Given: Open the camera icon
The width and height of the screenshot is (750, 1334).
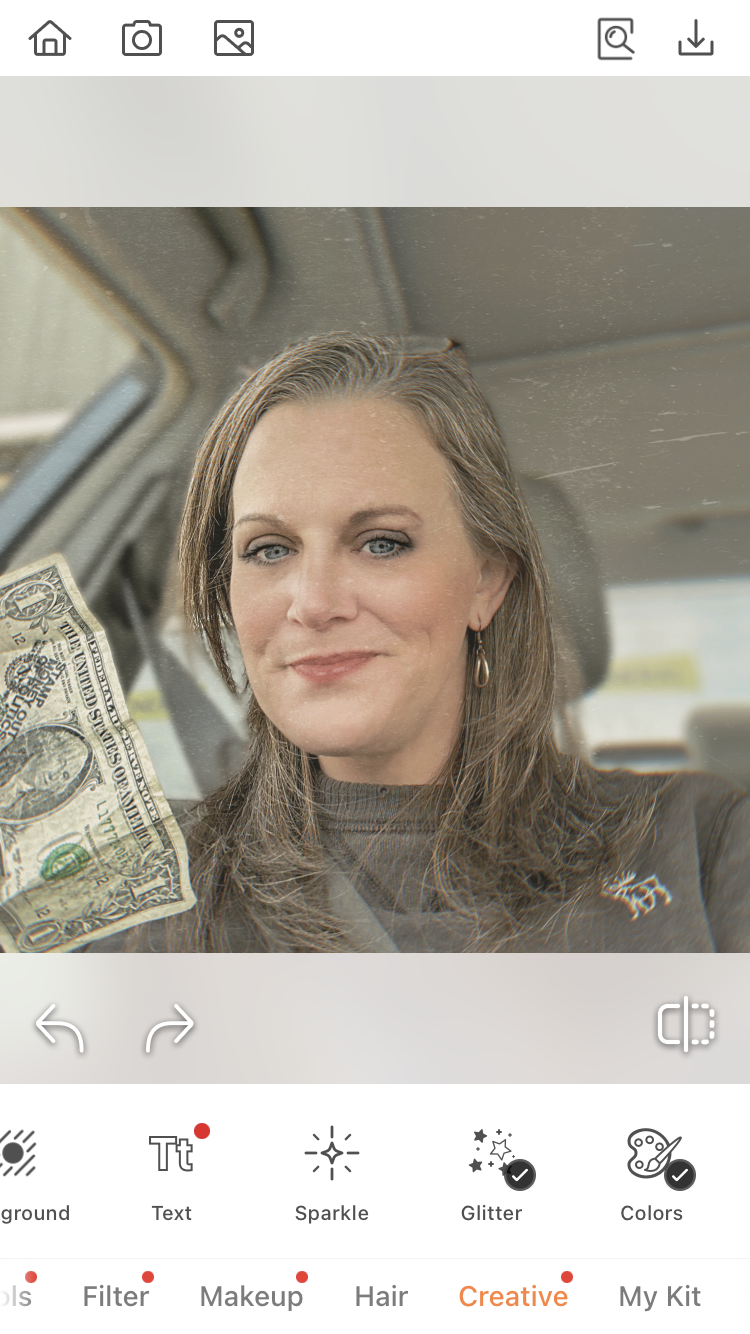Looking at the screenshot, I should point(142,39).
